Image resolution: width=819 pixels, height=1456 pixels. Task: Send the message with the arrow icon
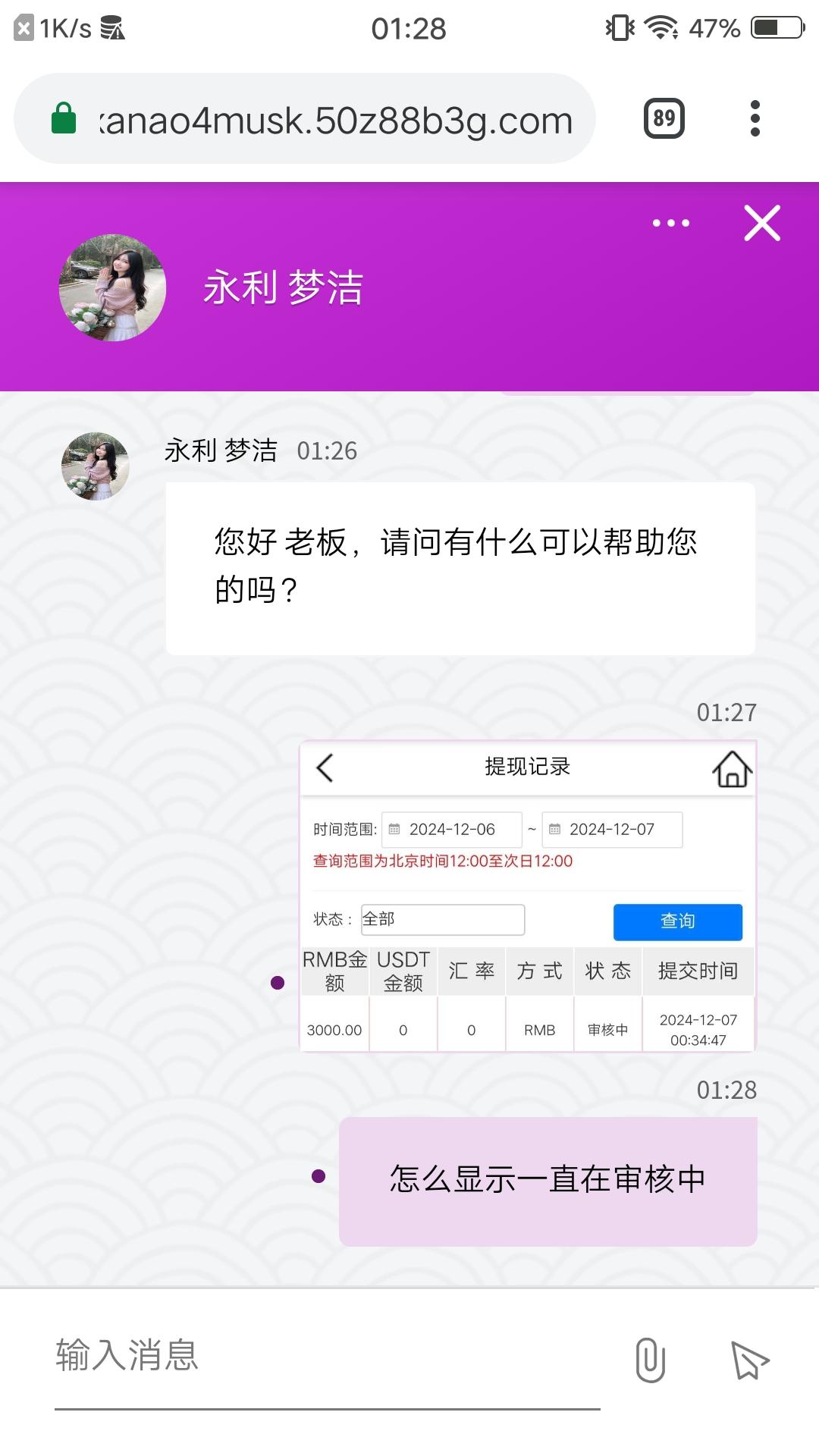pos(749,1360)
